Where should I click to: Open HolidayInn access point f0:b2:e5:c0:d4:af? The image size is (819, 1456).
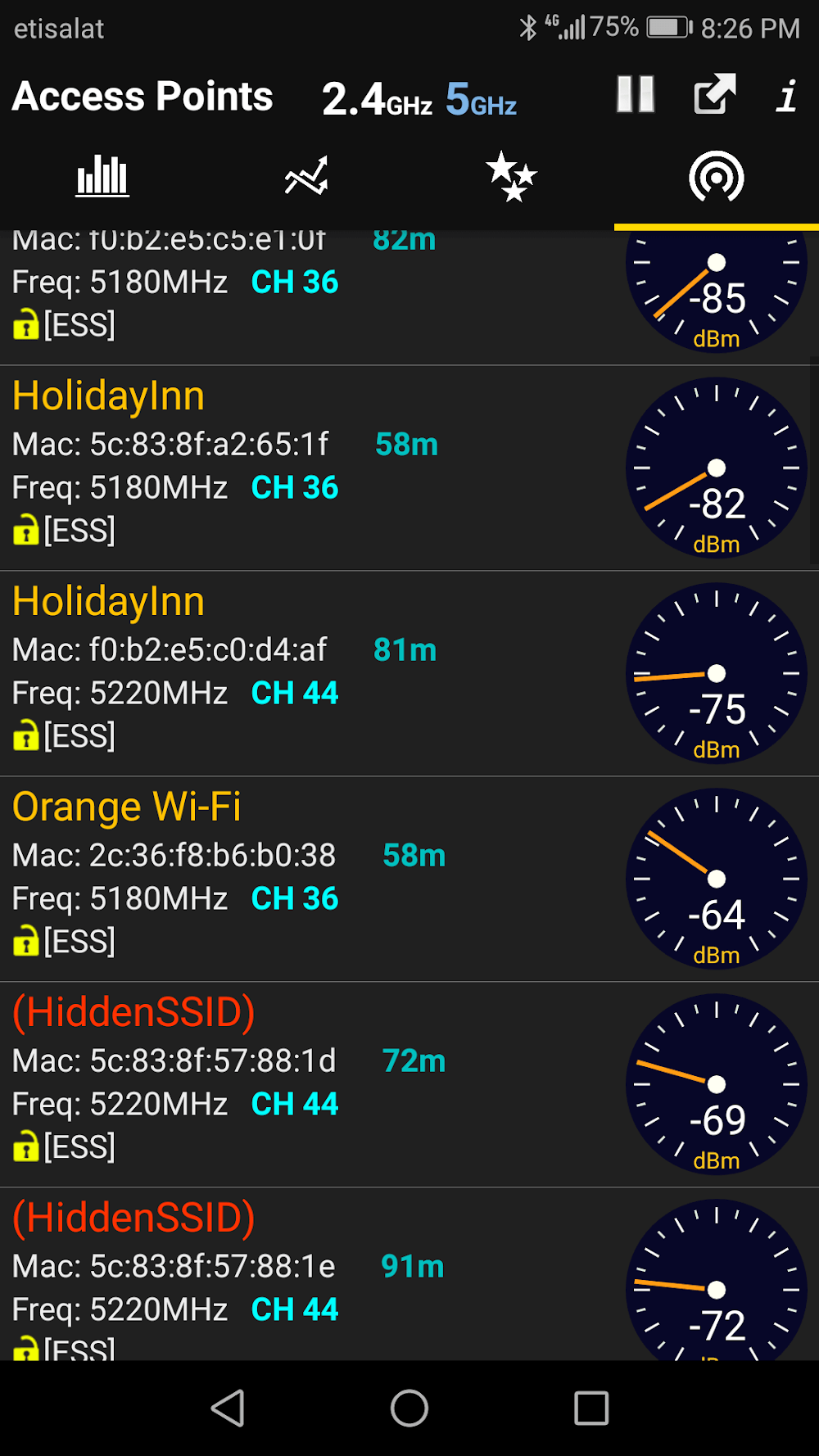click(311, 673)
